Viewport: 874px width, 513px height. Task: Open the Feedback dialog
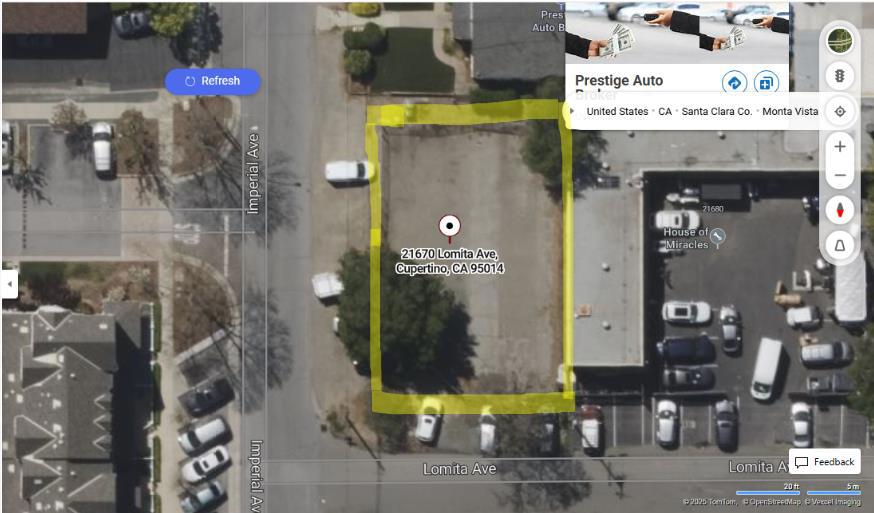click(825, 462)
